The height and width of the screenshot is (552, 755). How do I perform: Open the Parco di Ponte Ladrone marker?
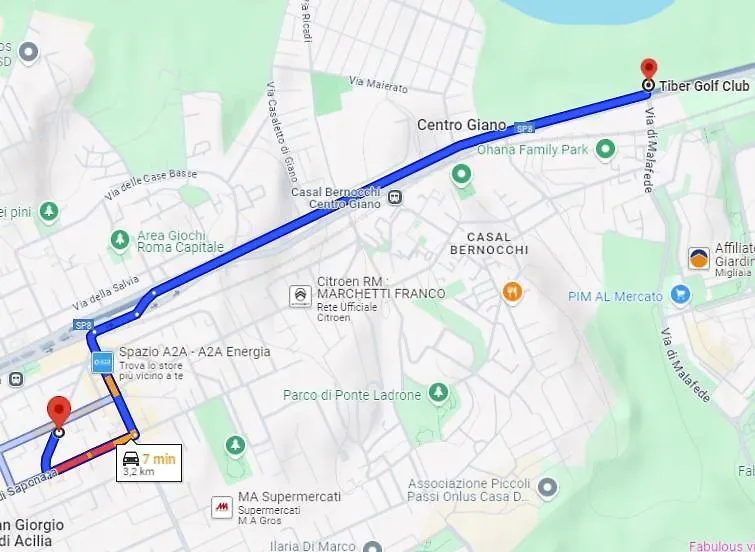437,392
